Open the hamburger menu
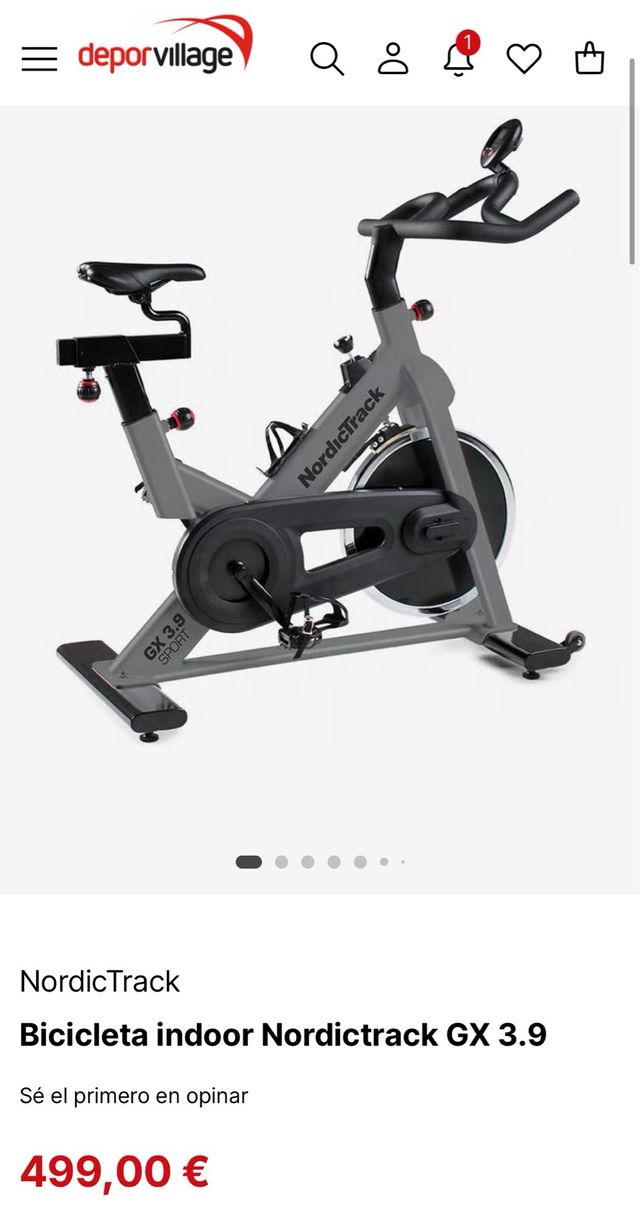 click(39, 59)
